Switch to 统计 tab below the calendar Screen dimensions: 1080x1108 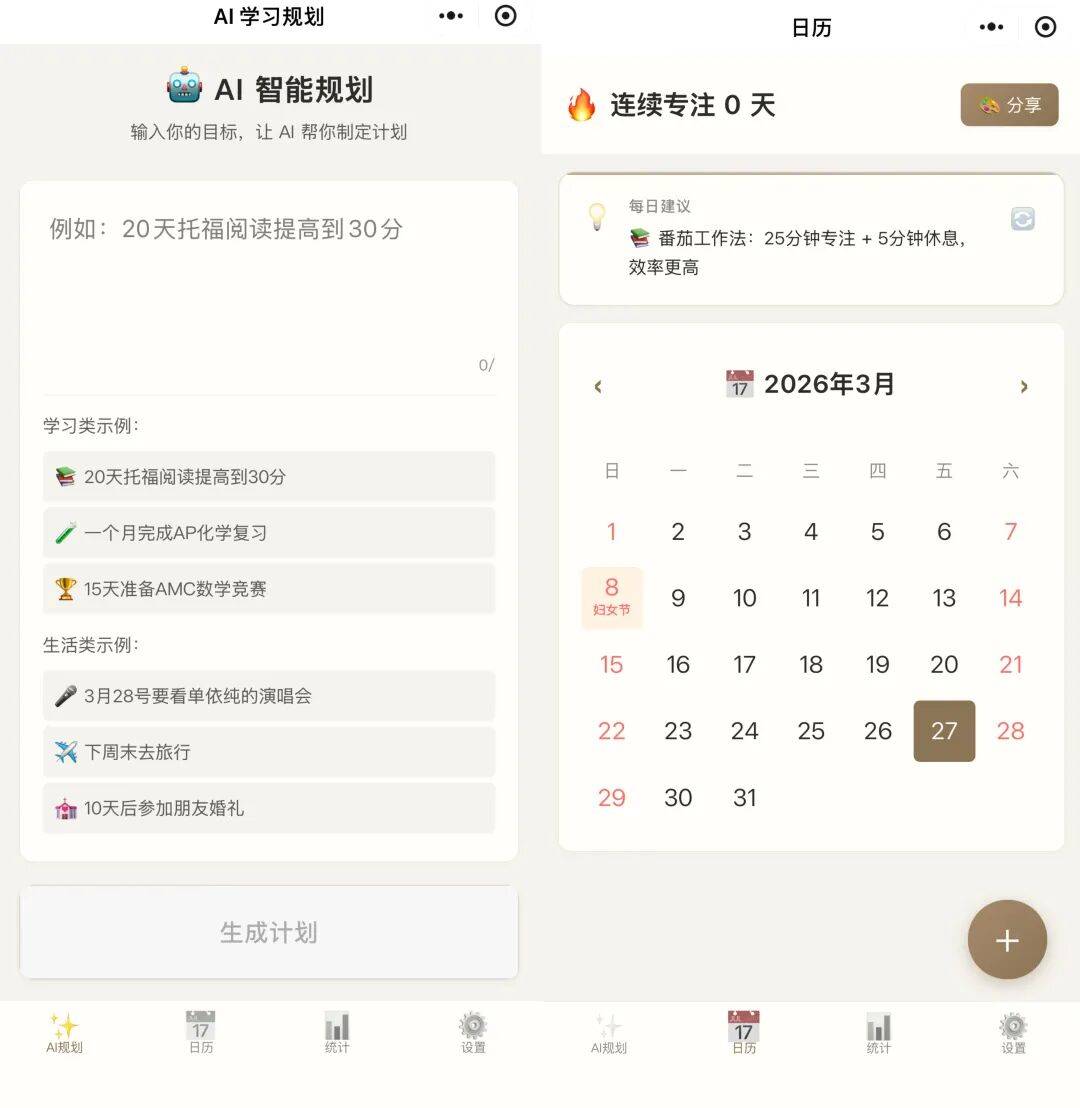878,1034
